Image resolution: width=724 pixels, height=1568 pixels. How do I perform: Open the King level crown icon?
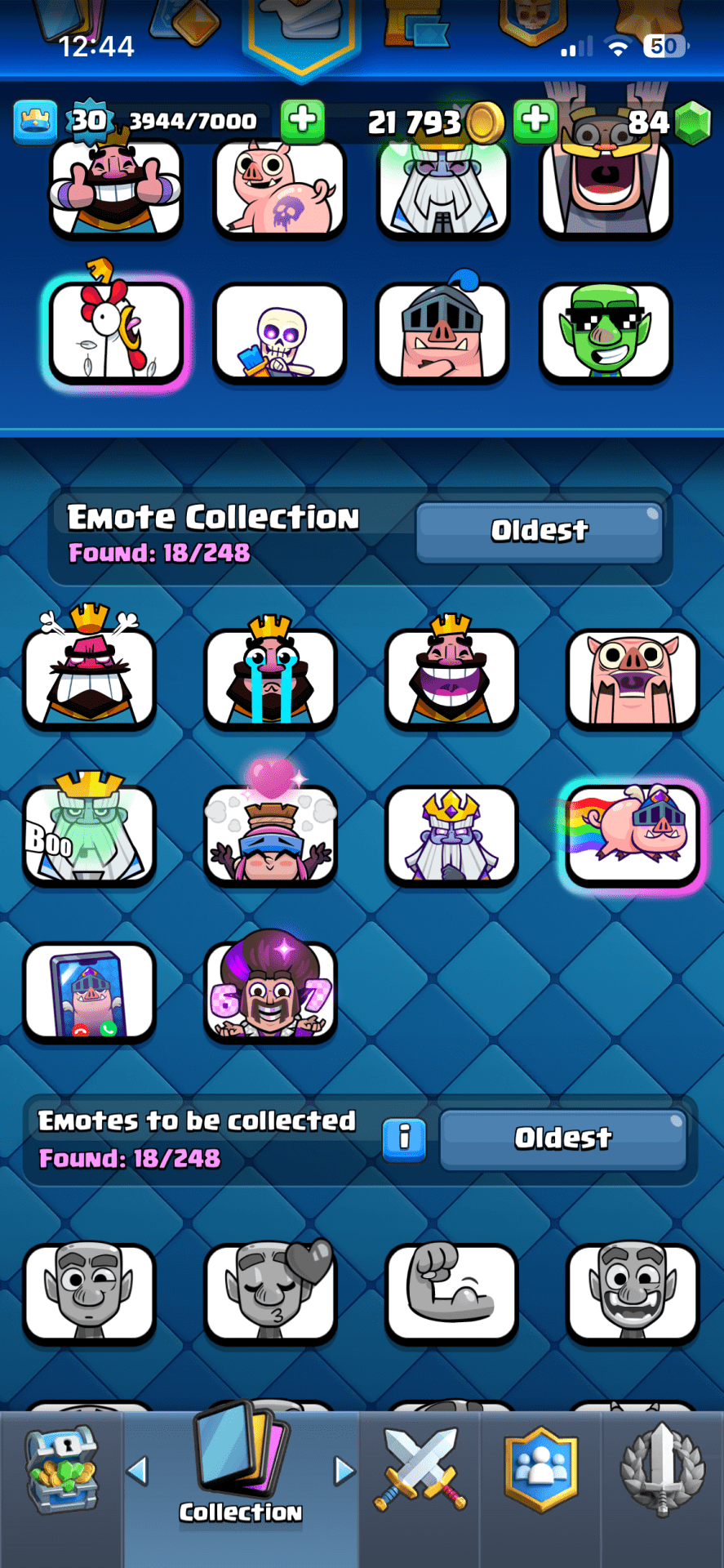[35, 121]
